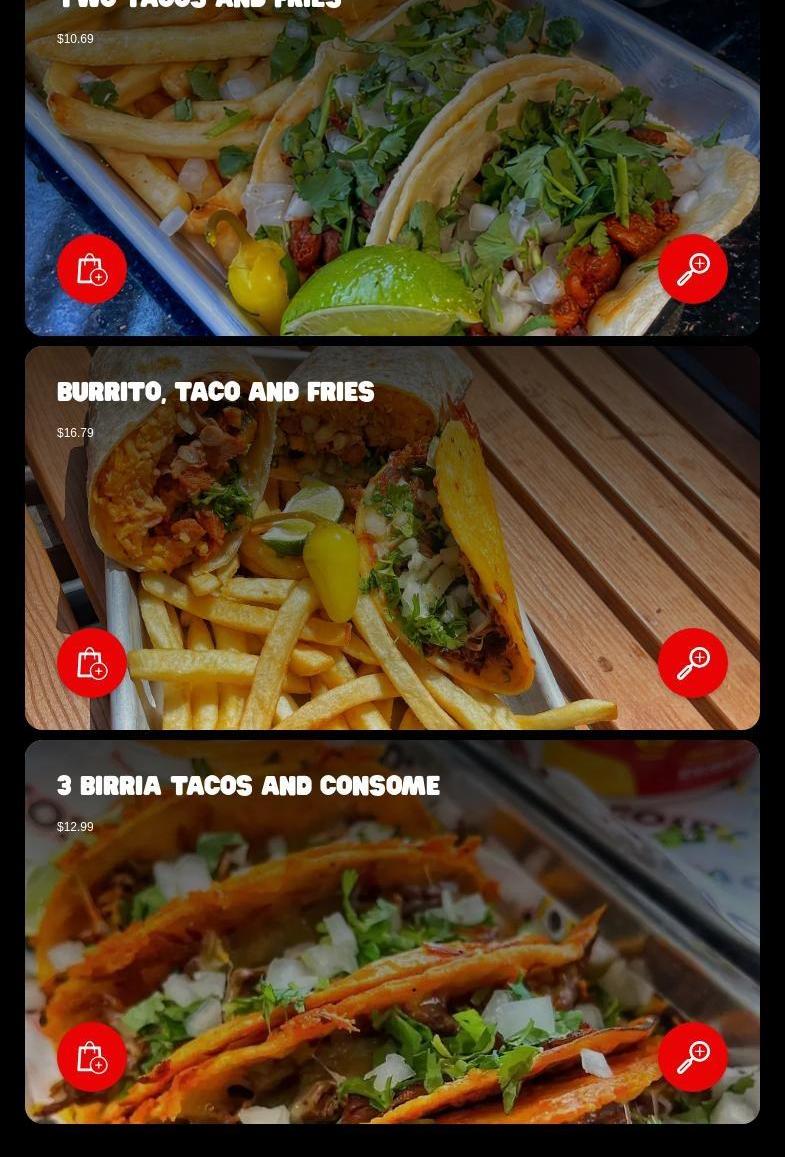The width and height of the screenshot is (785, 1157).
Task: Magnify the 3 Birria Tacos and Consome item
Action: tap(693, 1057)
